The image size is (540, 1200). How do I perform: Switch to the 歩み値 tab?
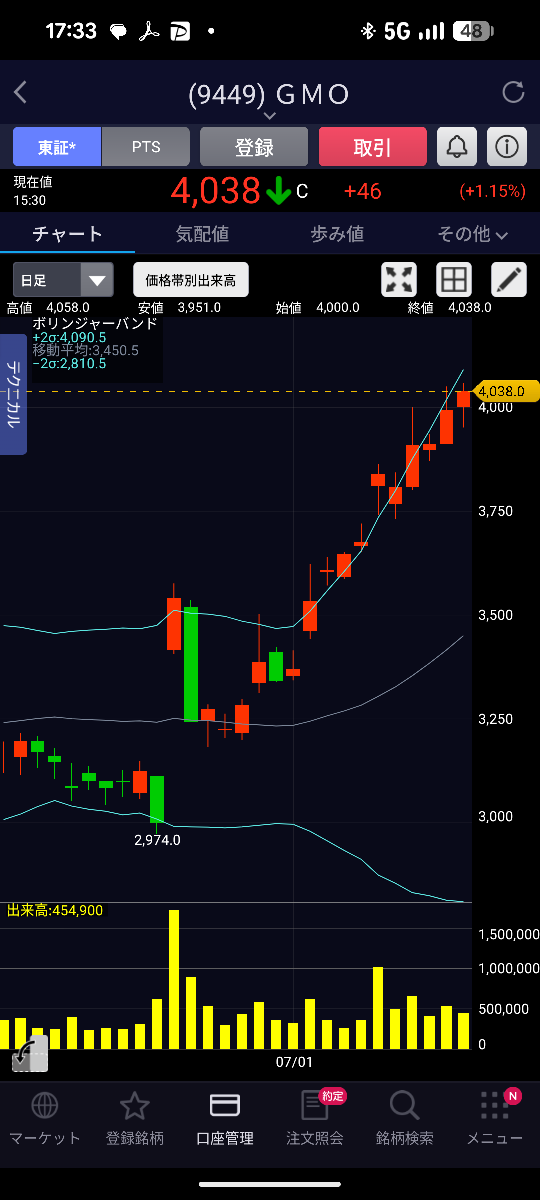pyautogui.click(x=337, y=234)
